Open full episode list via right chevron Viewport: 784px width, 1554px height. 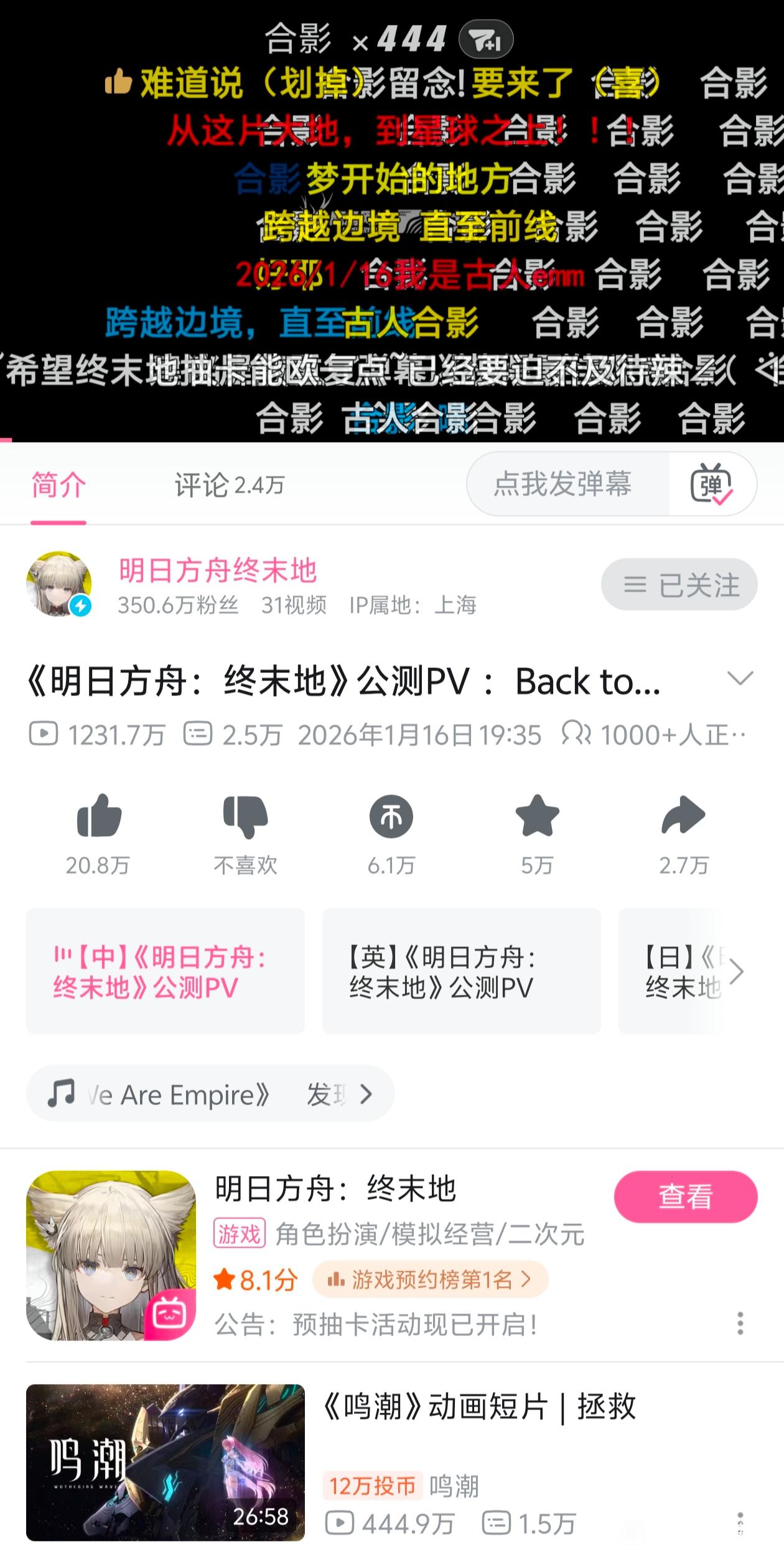point(737,971)
